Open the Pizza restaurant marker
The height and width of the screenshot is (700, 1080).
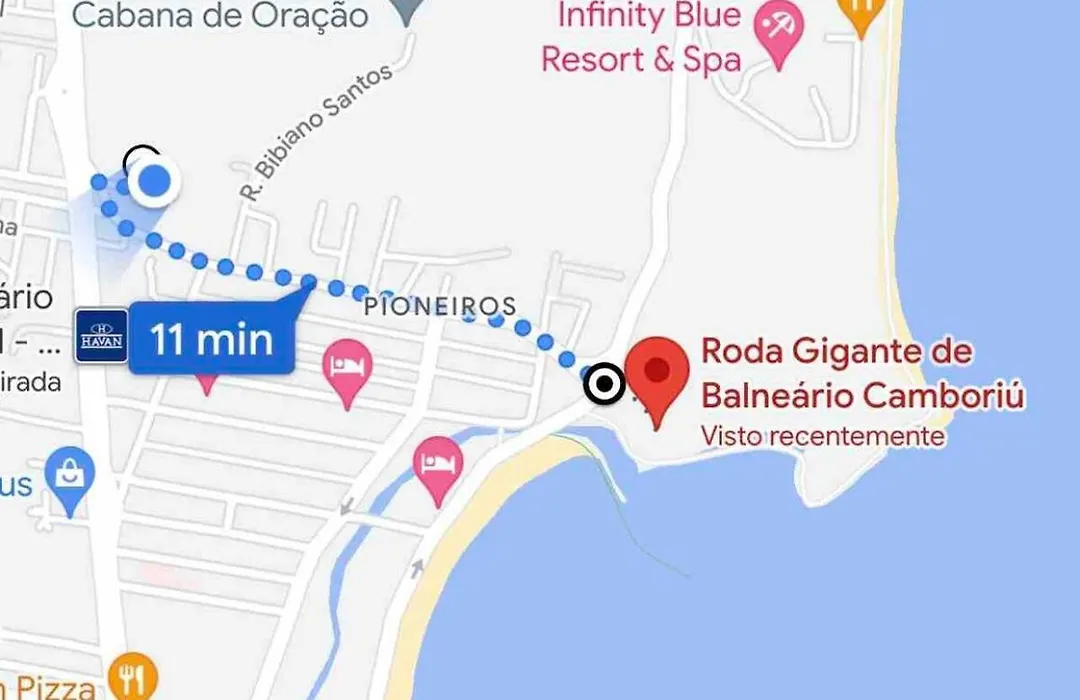click(132, 675)
